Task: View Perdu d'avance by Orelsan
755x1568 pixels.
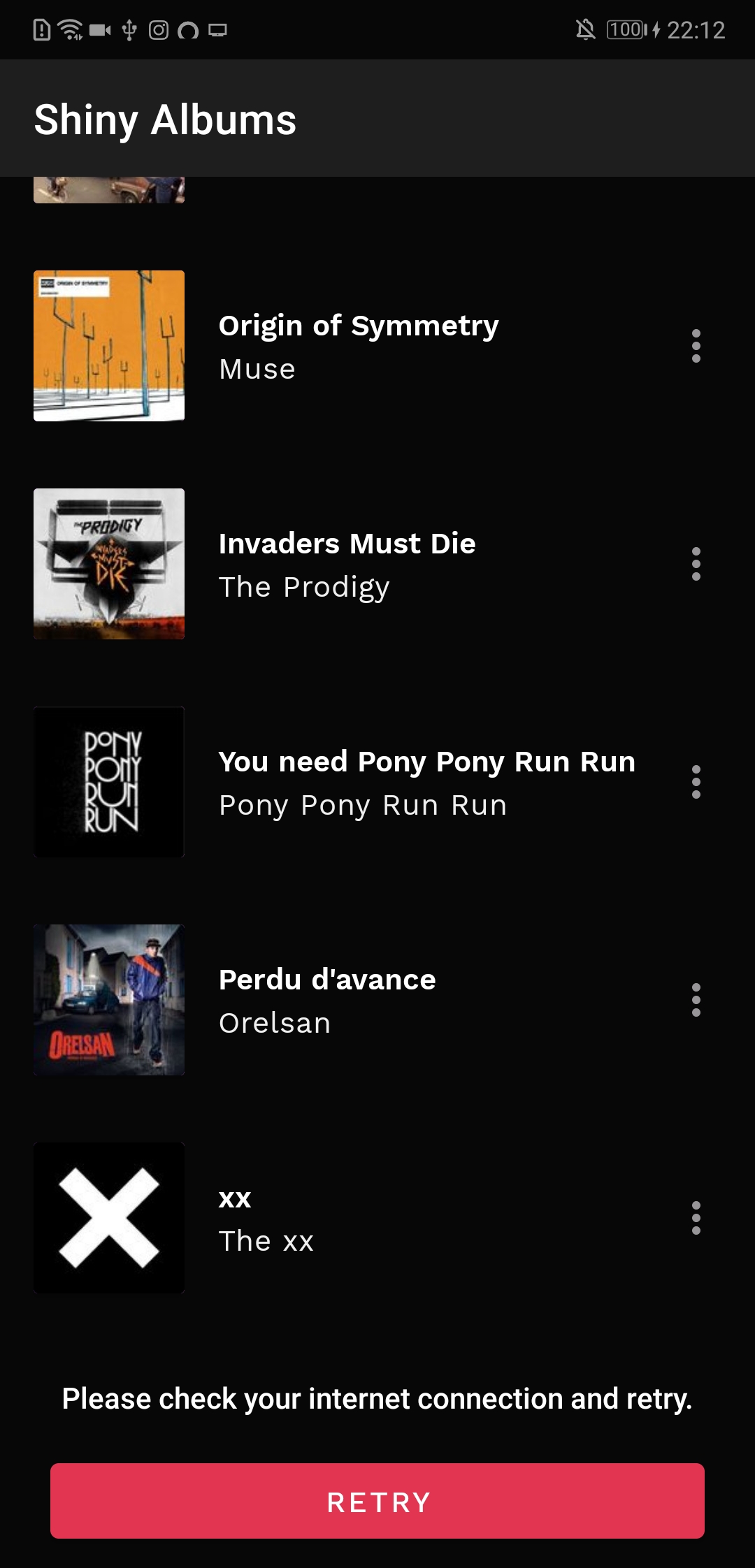Action: pyautogui.click(x=327, y=1000)
